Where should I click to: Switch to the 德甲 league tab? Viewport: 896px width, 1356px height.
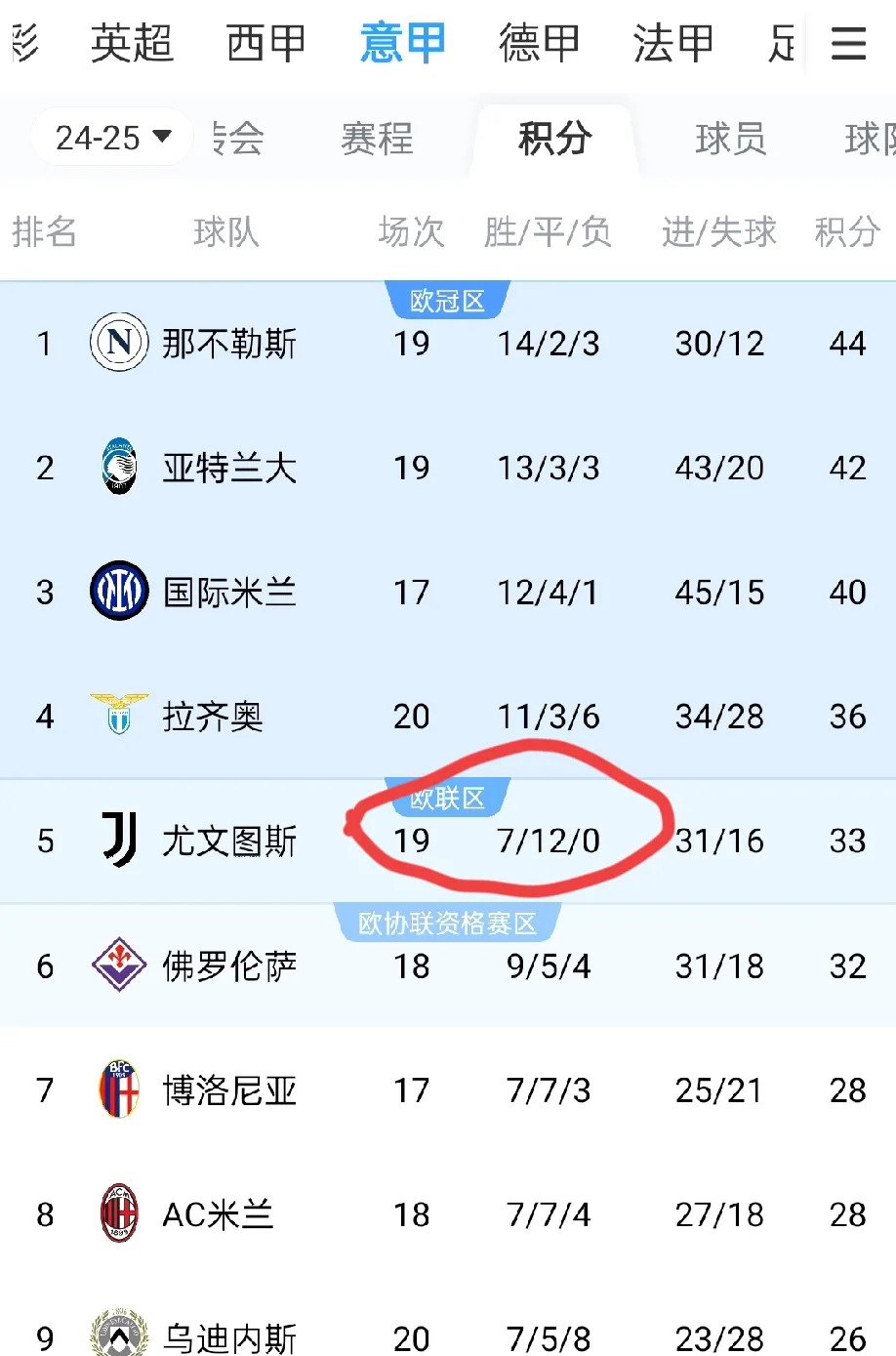538,43
